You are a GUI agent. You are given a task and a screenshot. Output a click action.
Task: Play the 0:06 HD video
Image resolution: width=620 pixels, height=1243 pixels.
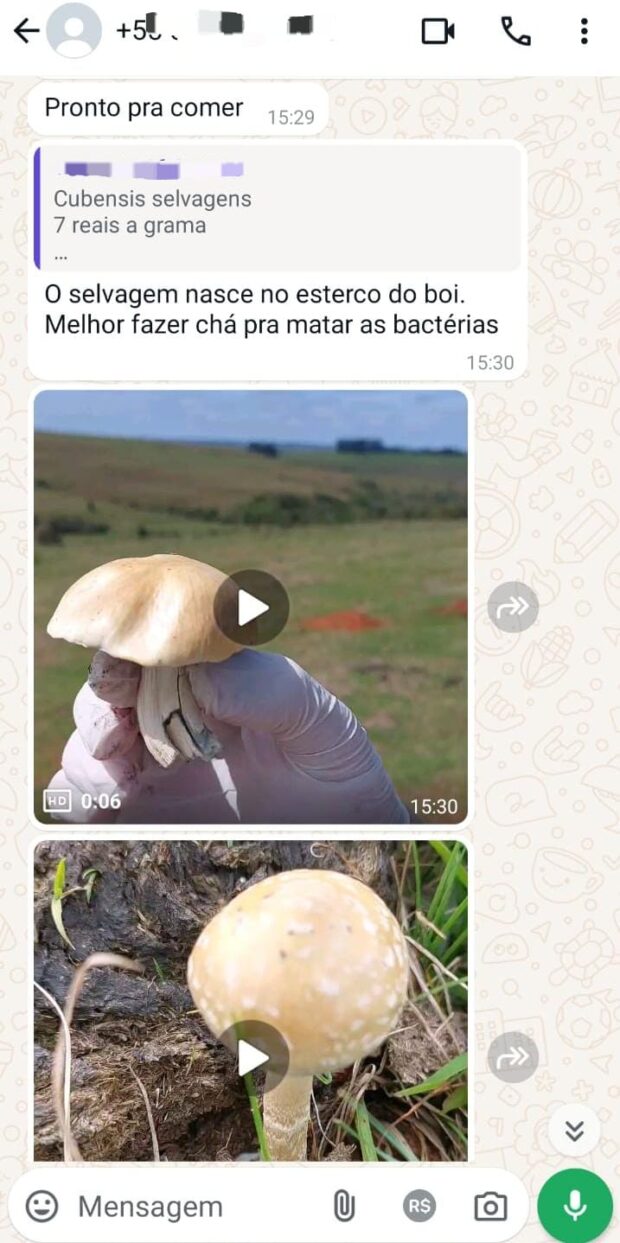coord(251,607)
